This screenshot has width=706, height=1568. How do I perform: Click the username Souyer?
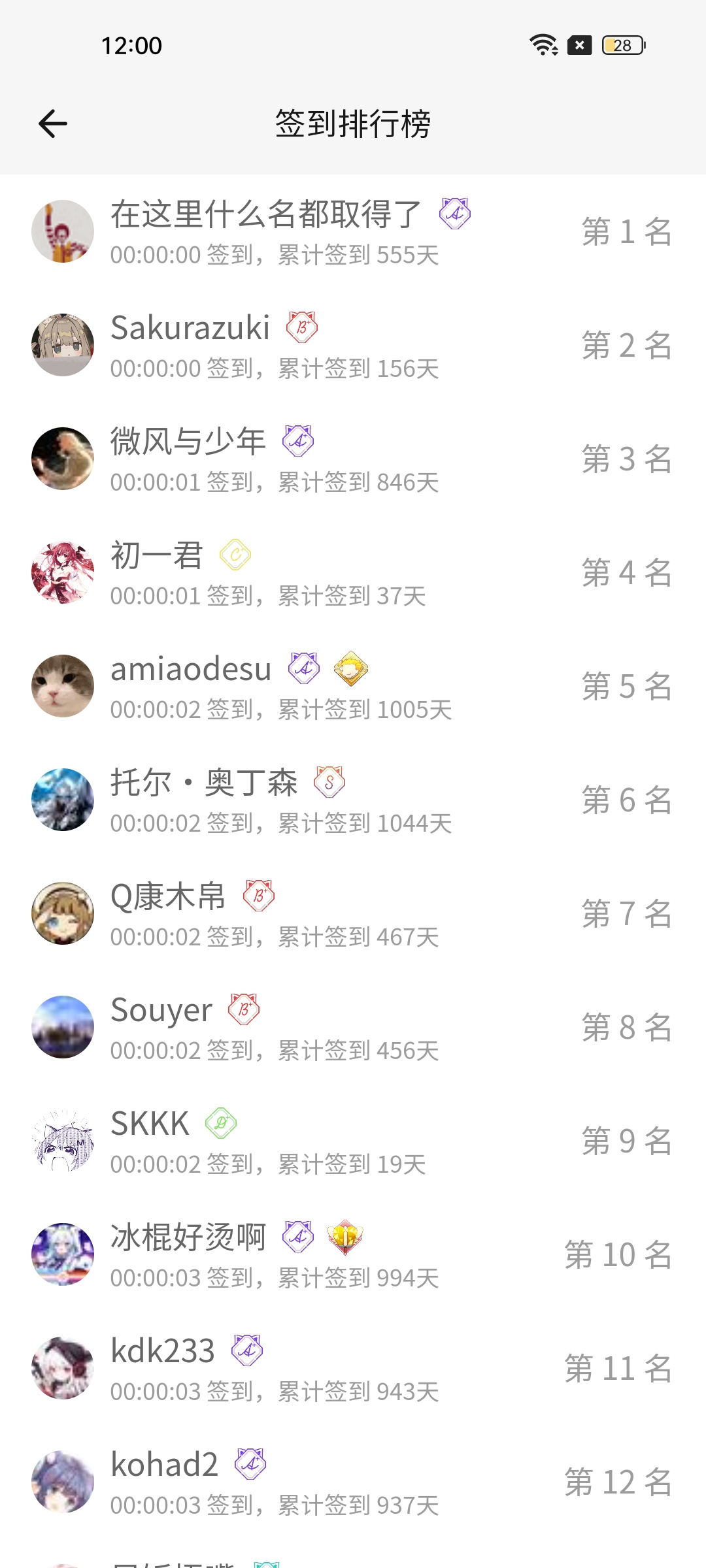point(161,1010)
